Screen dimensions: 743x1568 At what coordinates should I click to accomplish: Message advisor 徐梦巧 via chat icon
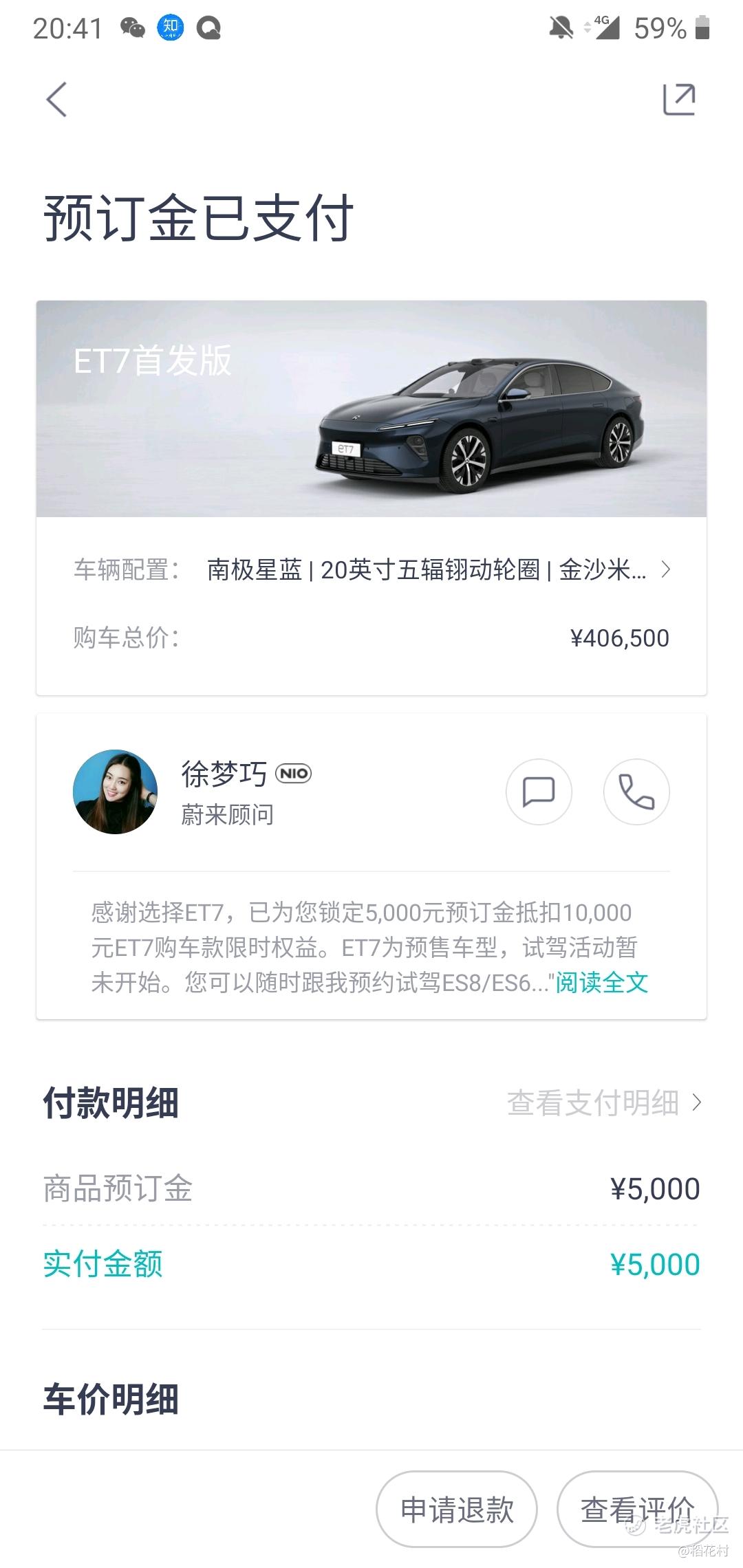(x=539, y=792)
